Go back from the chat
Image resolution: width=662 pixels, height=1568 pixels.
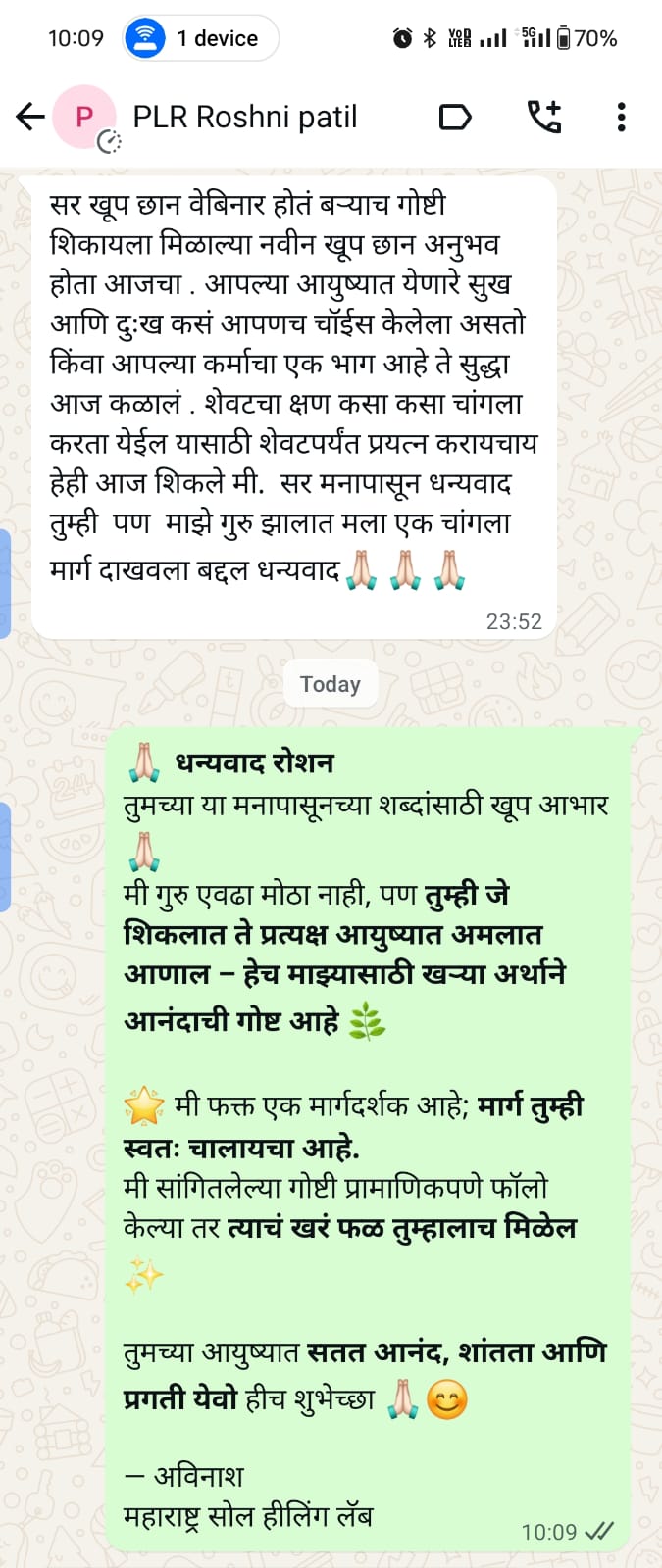click(30, 118)
